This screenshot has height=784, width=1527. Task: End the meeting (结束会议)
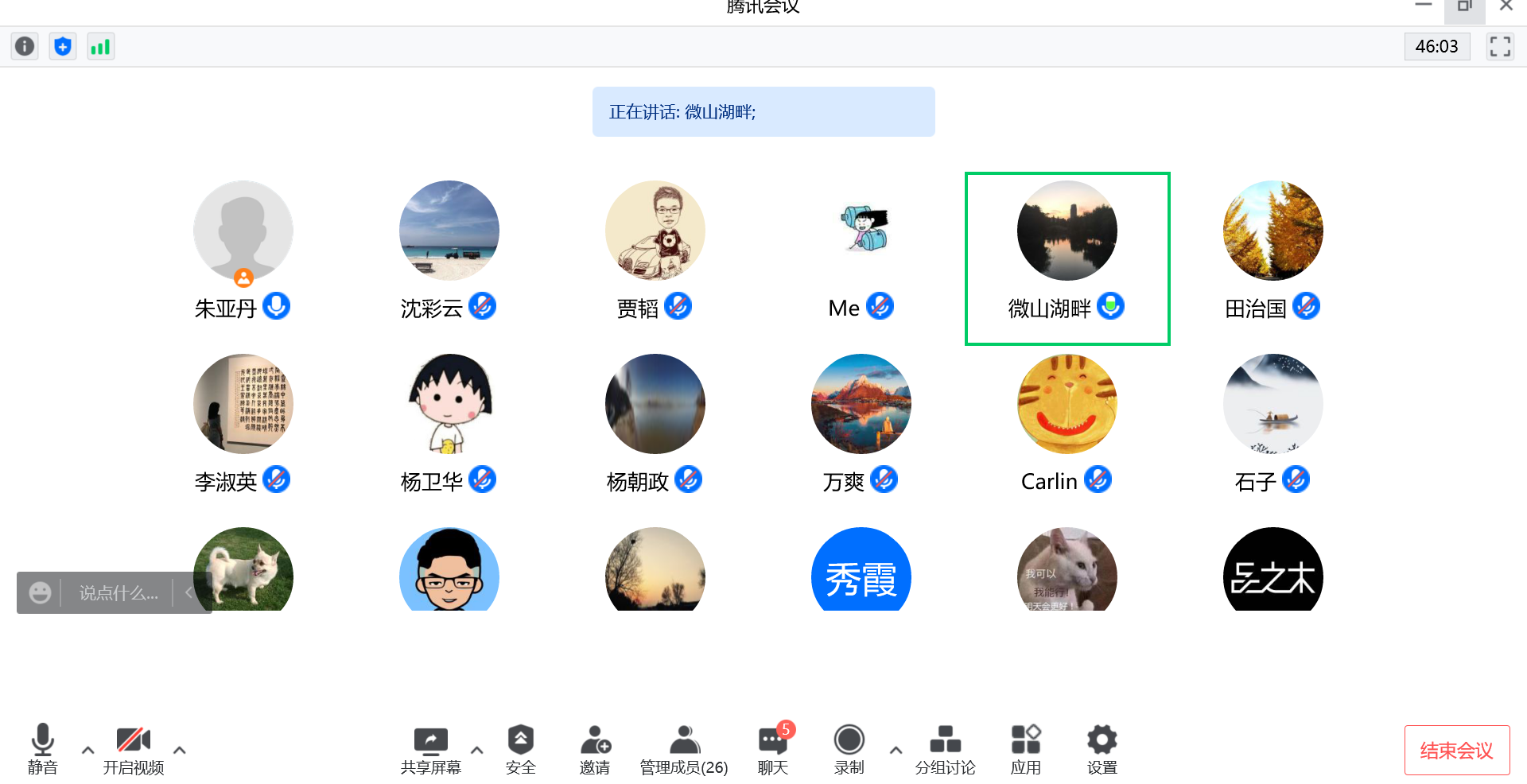tap(1456, 750)
